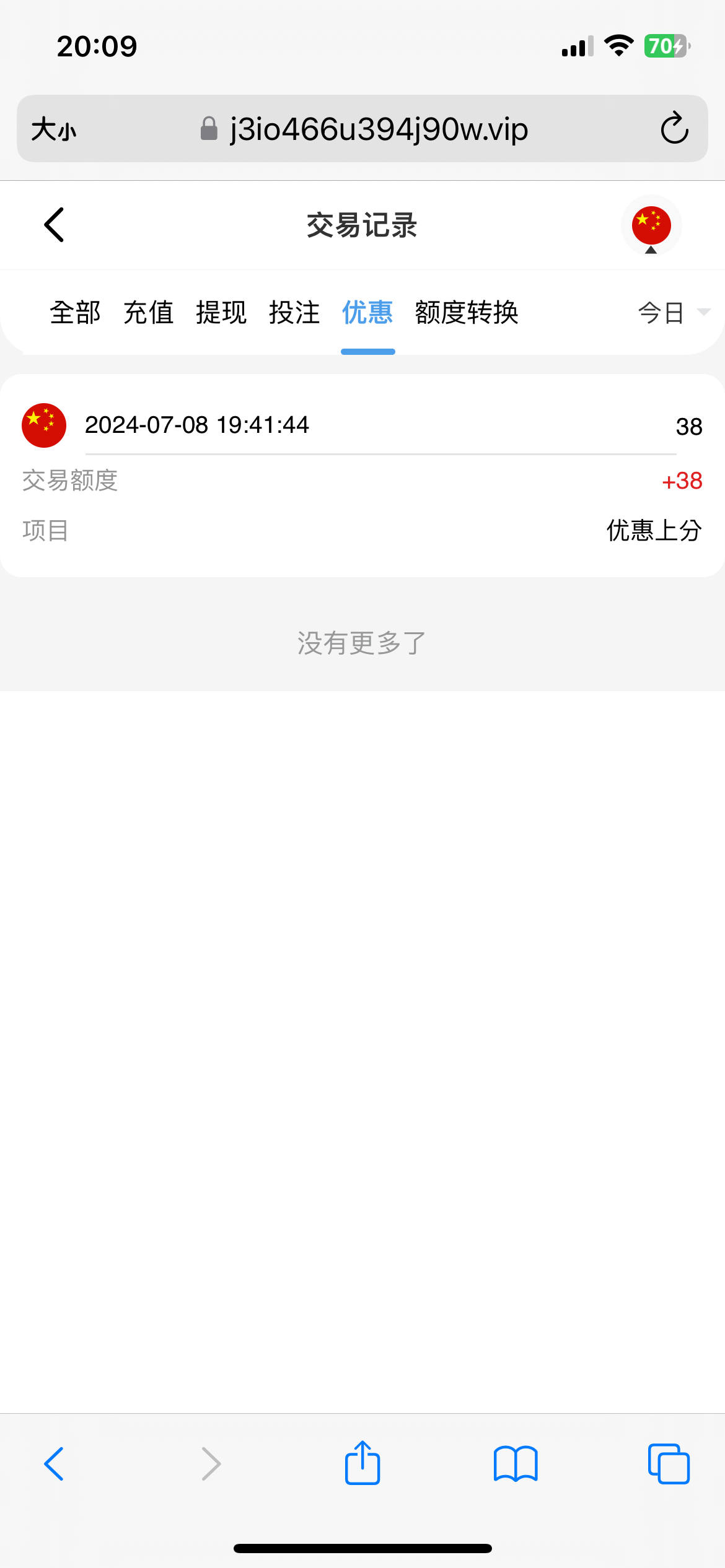
Task: Navigate back with Safari's back arrow
Action: pos(55,1463)
